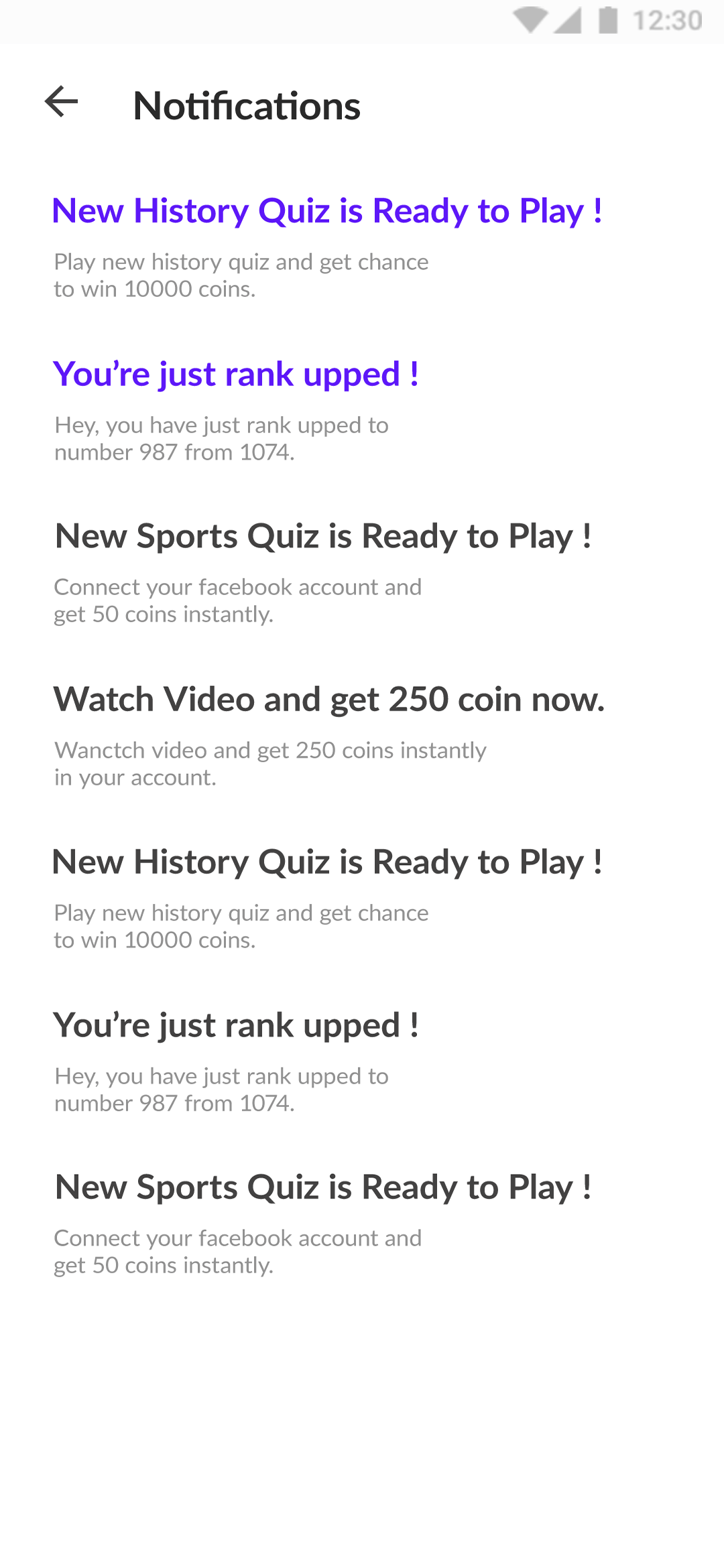Screen dimensions: 724x1568
Task: Tap the second rank upped notification
Action: coord(236,1025)
